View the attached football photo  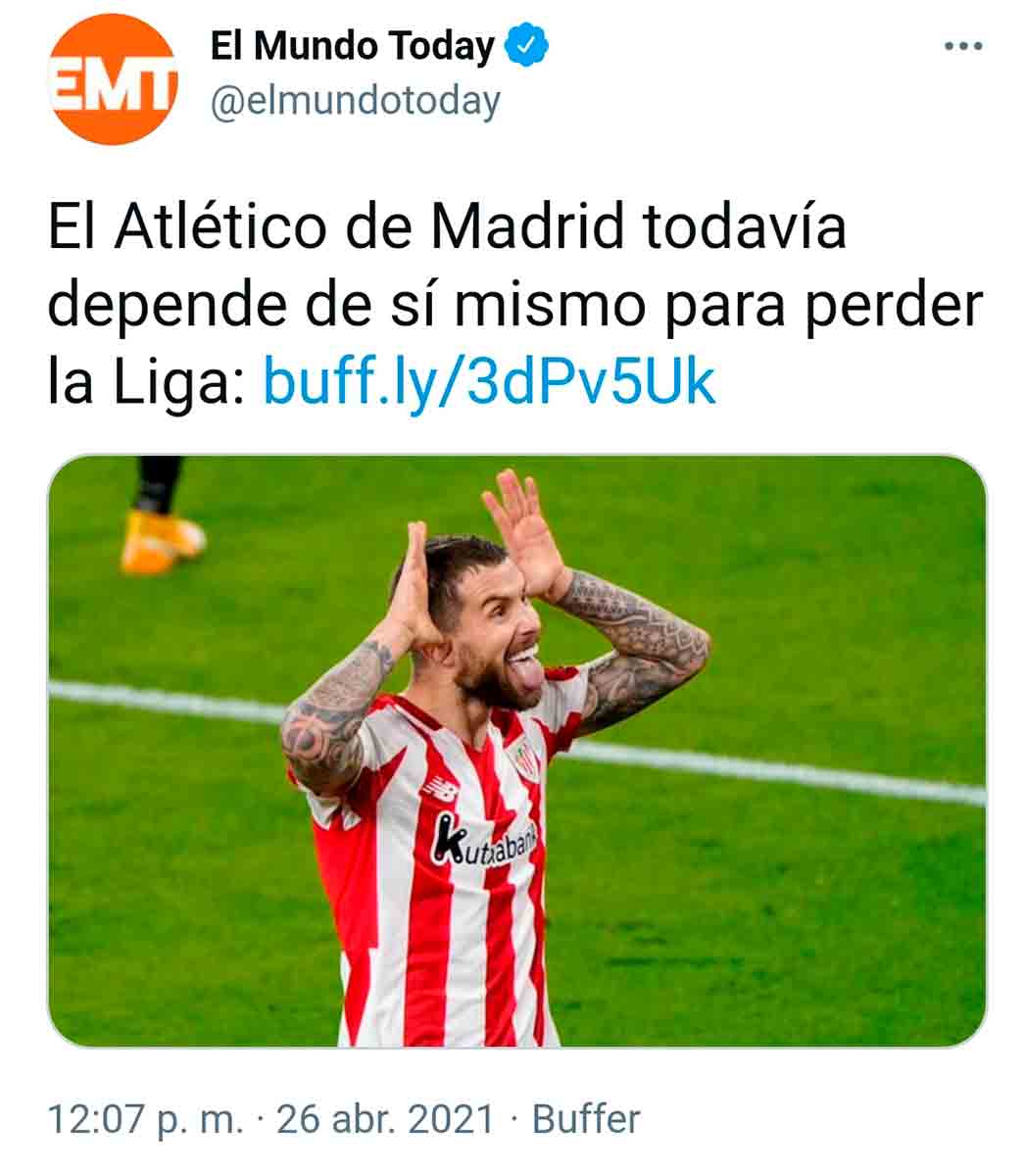(x=516, y=751)
